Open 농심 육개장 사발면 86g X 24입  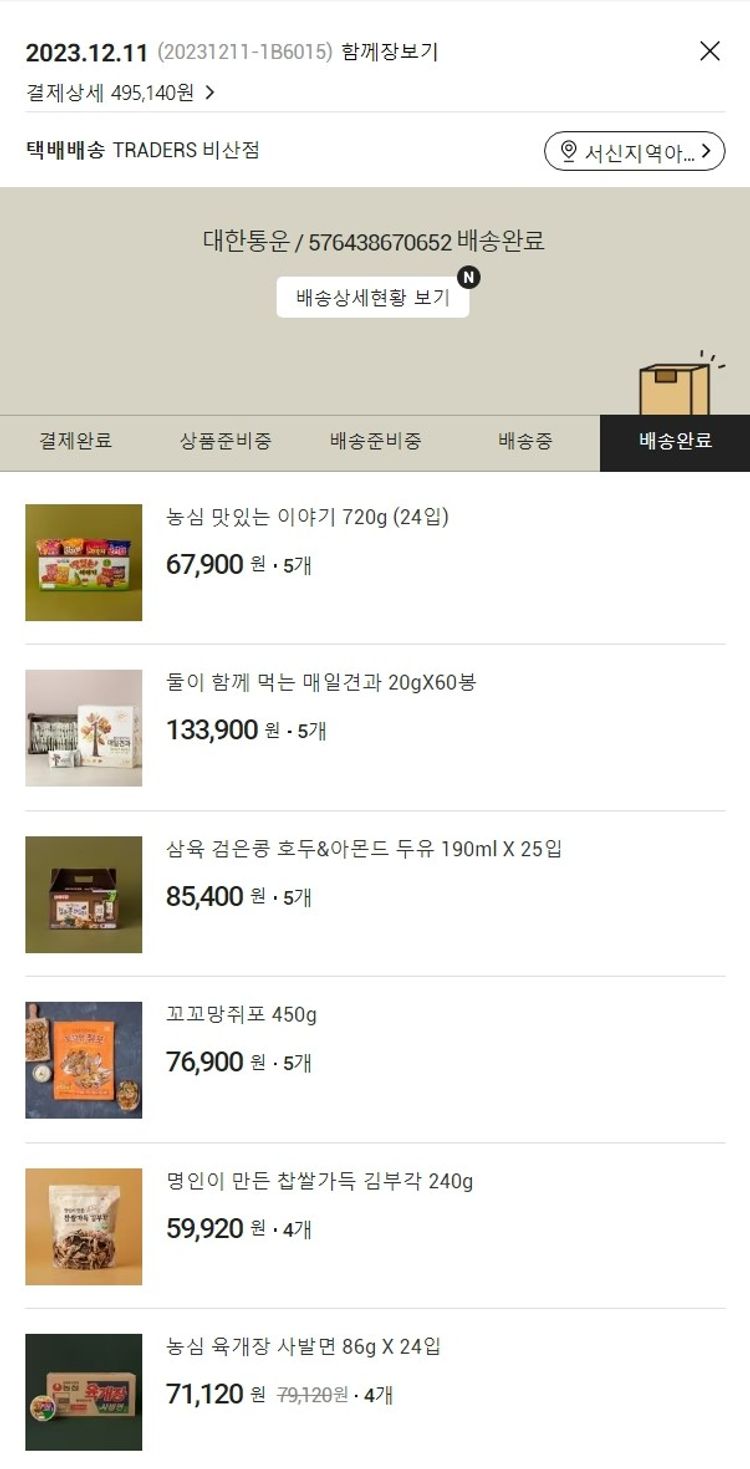pyautogui.click(x=303, y=1348)
